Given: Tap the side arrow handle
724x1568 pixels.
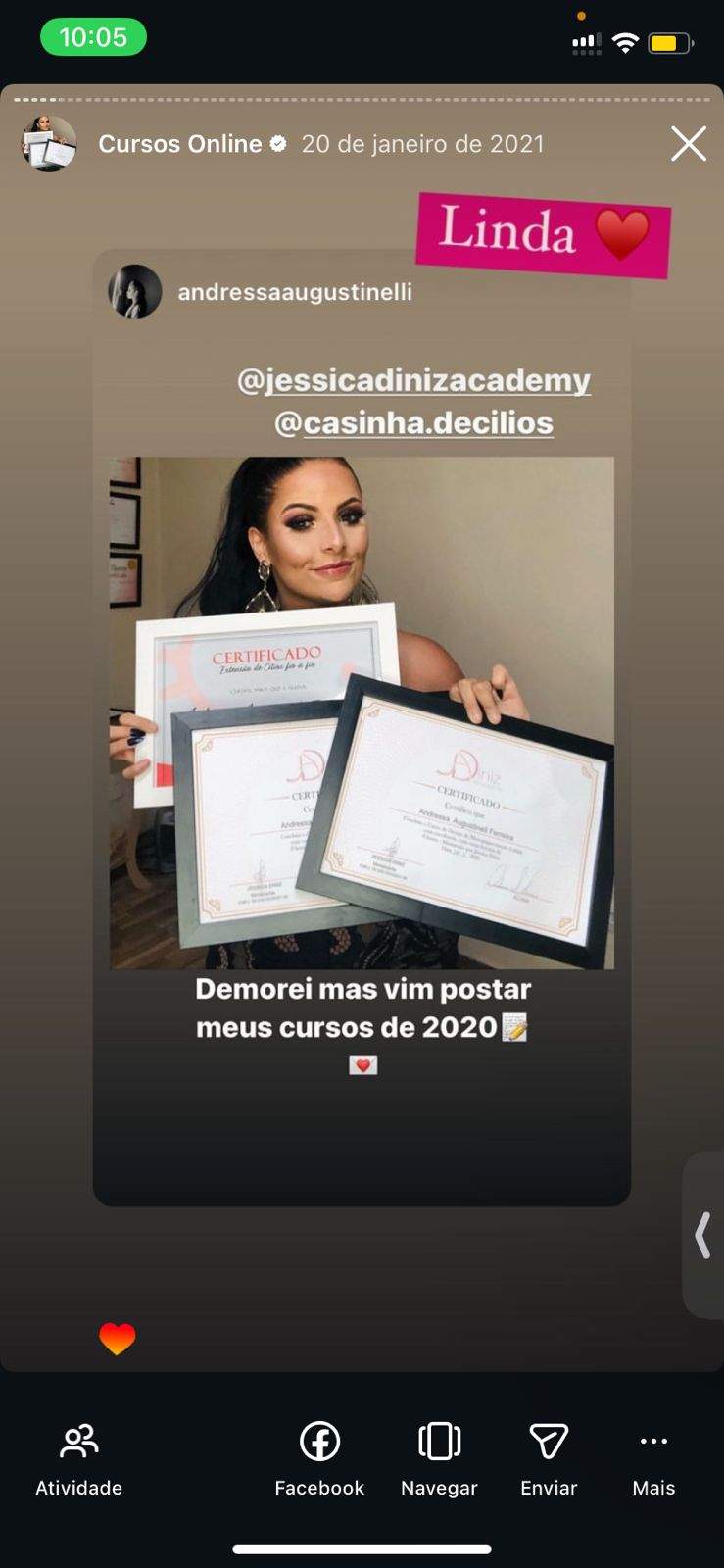Looking at the screenshot, I should pos(702,1235).
